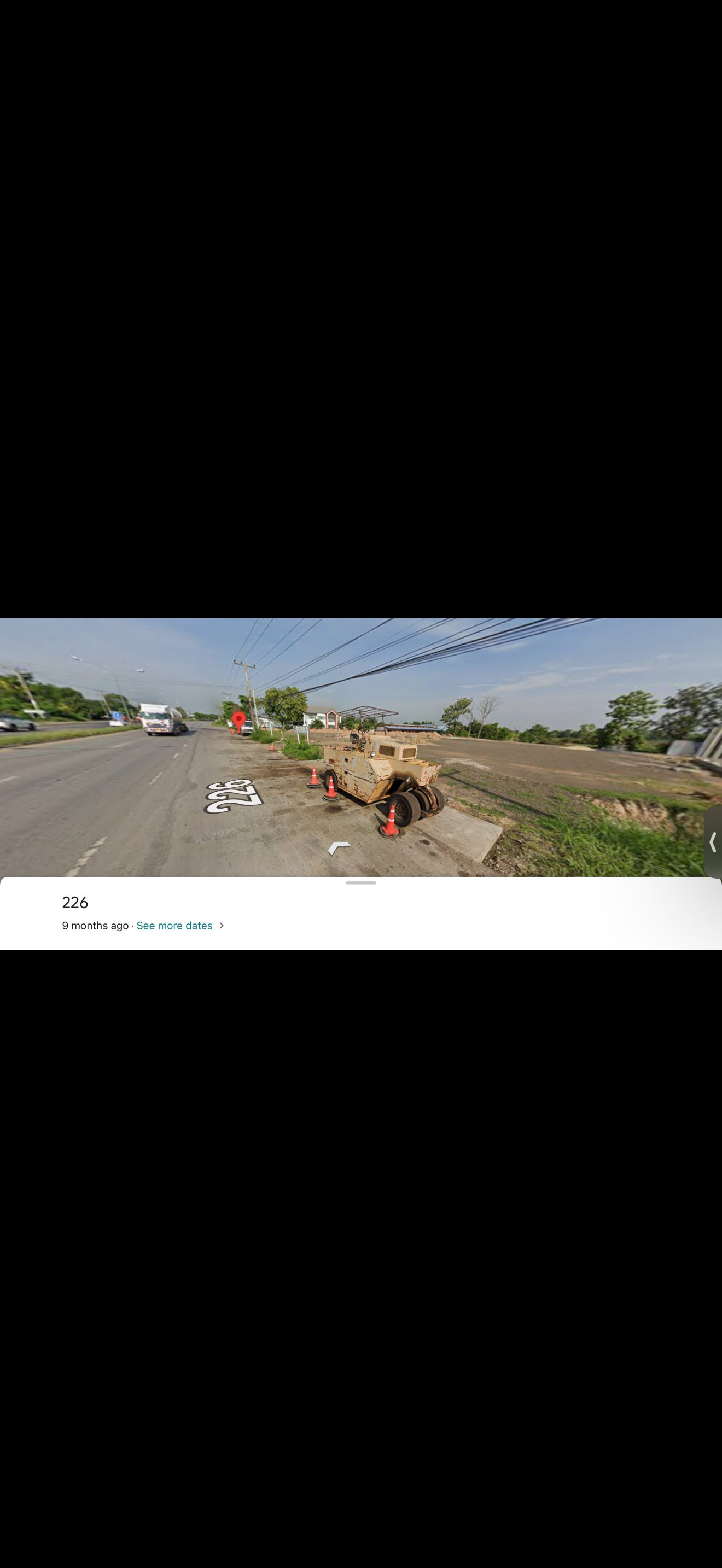The image size is (722, 1568).
Task: Move forward using the street arrow
Action: 339,847
